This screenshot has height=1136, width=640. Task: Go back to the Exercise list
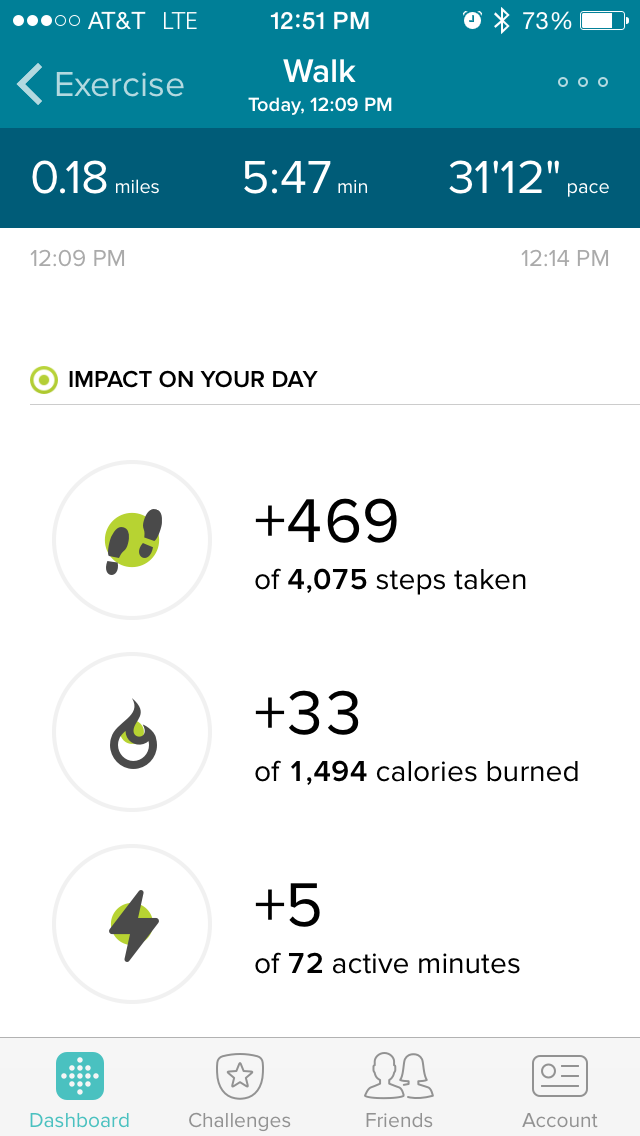tap(100, 85)
